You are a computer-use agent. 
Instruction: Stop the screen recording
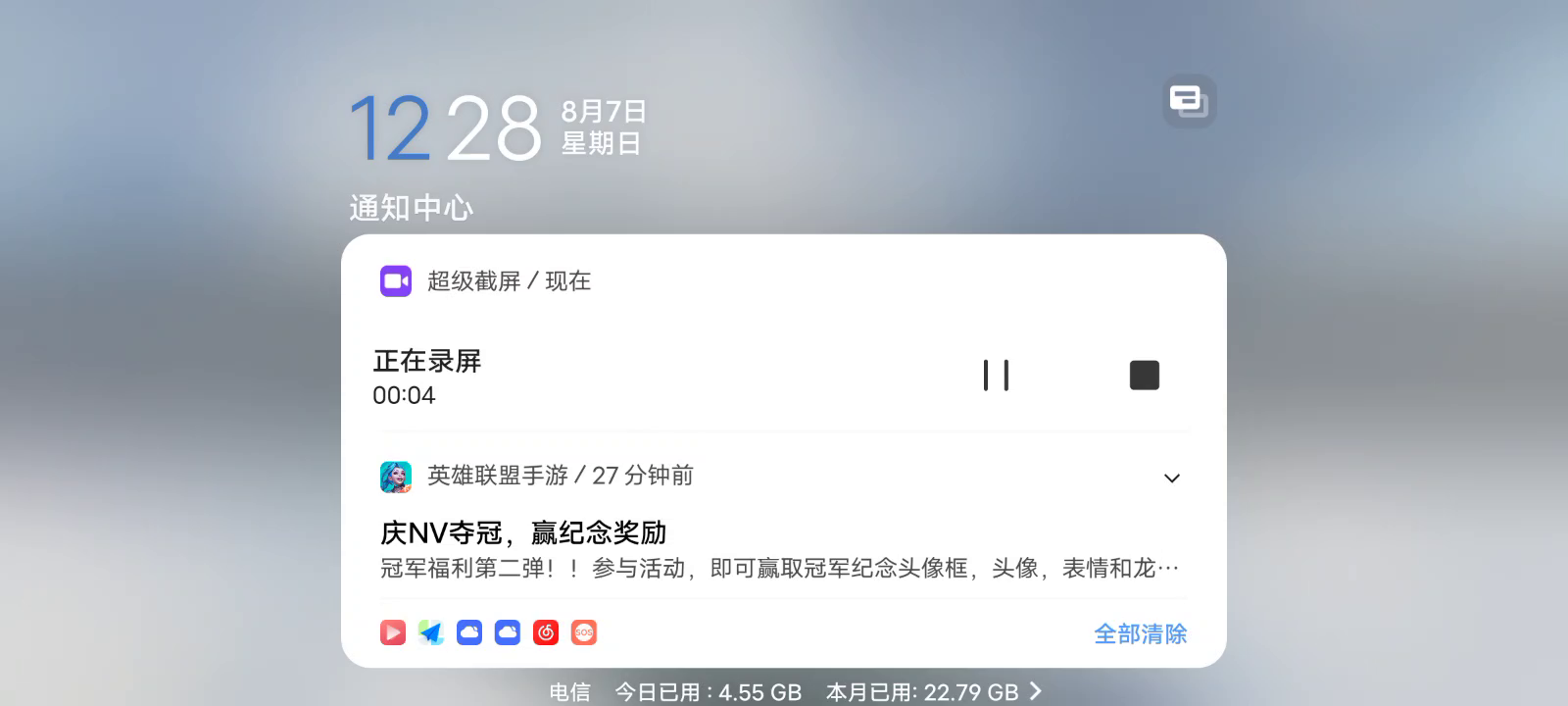1144,376
